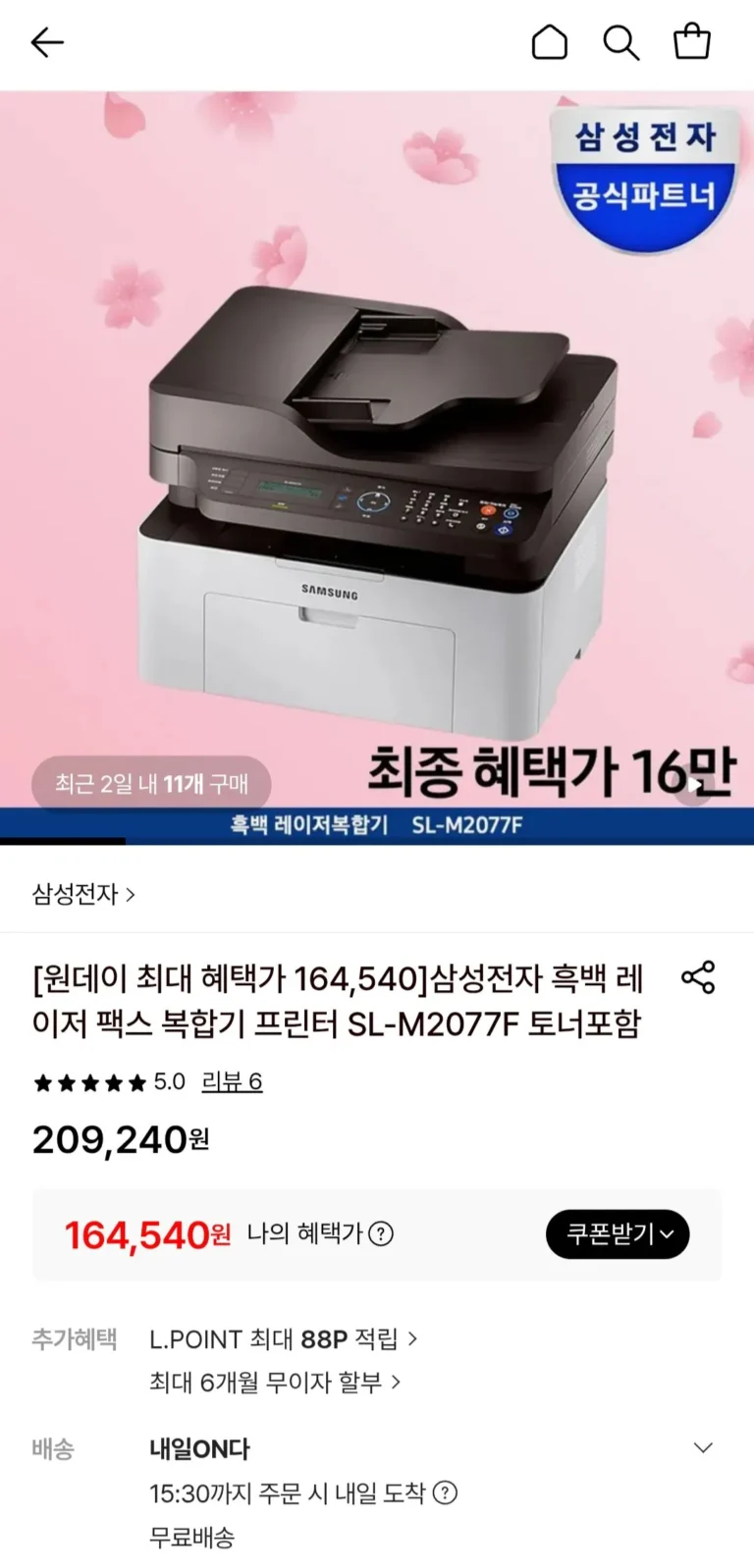
Task: Expand the 배송 delivery section
Action: coord(703,1448)
